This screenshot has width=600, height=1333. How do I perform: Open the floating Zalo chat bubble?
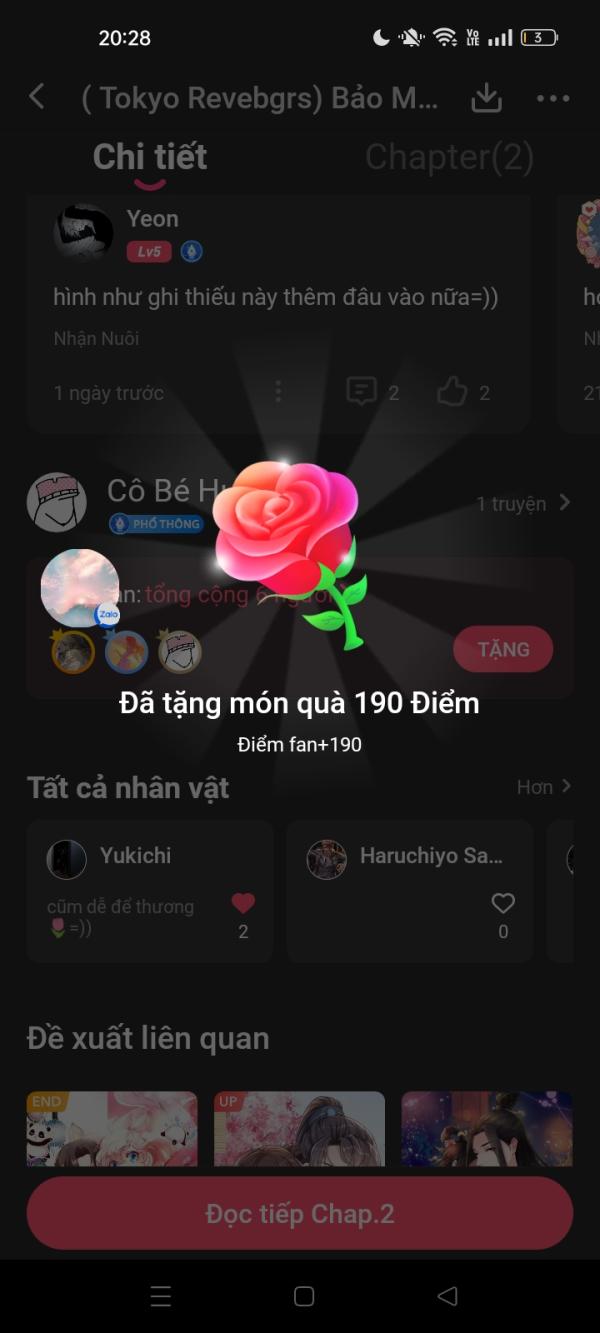pyautogui.click(x=80, y=588)
